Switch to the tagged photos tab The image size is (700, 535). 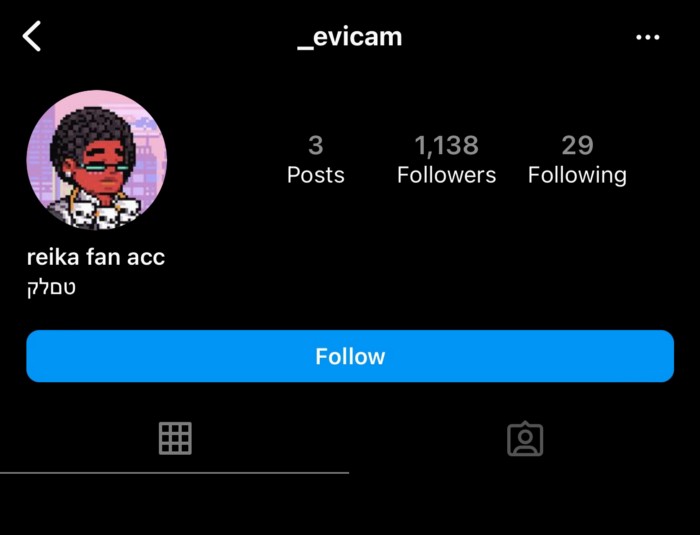[x=524, y=438]
